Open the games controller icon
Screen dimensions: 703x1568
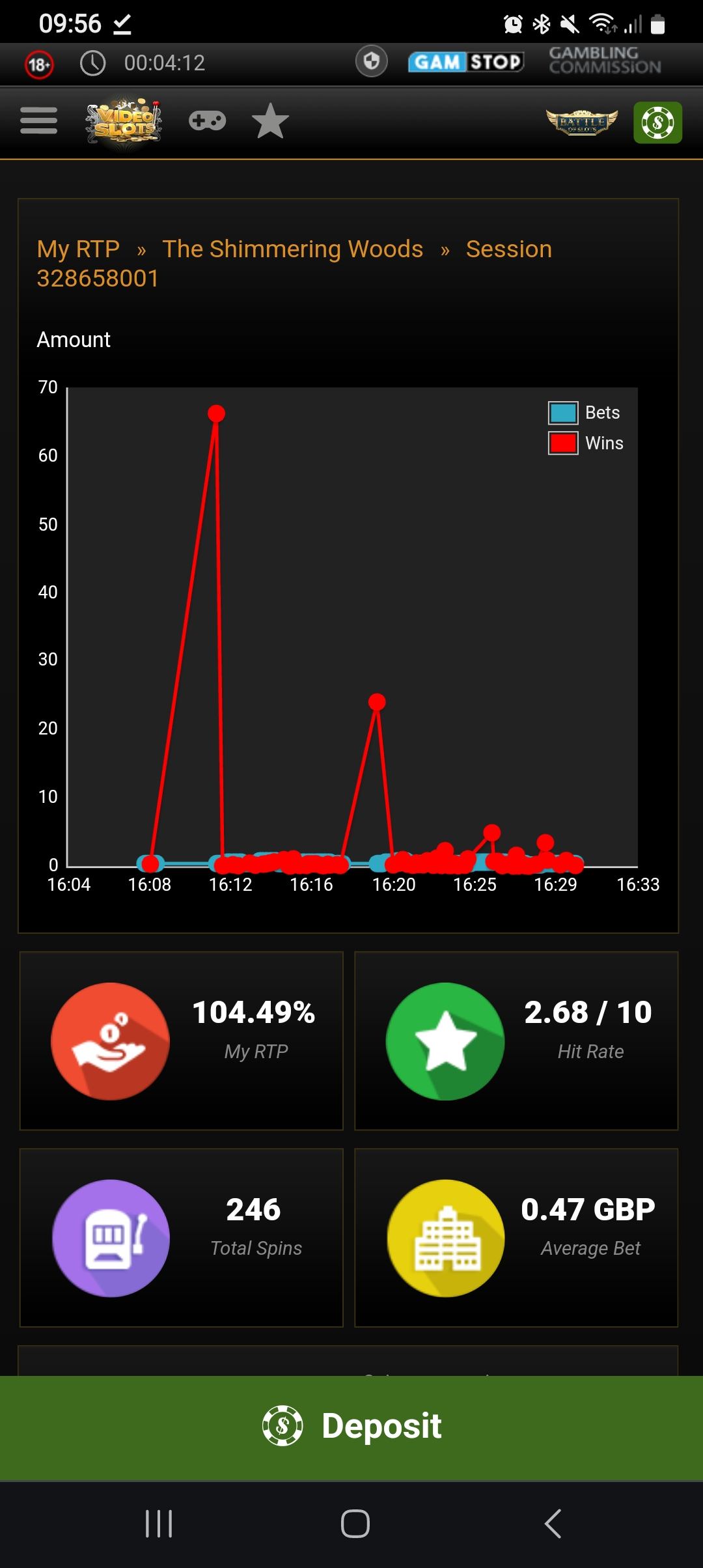pos(207,121)
